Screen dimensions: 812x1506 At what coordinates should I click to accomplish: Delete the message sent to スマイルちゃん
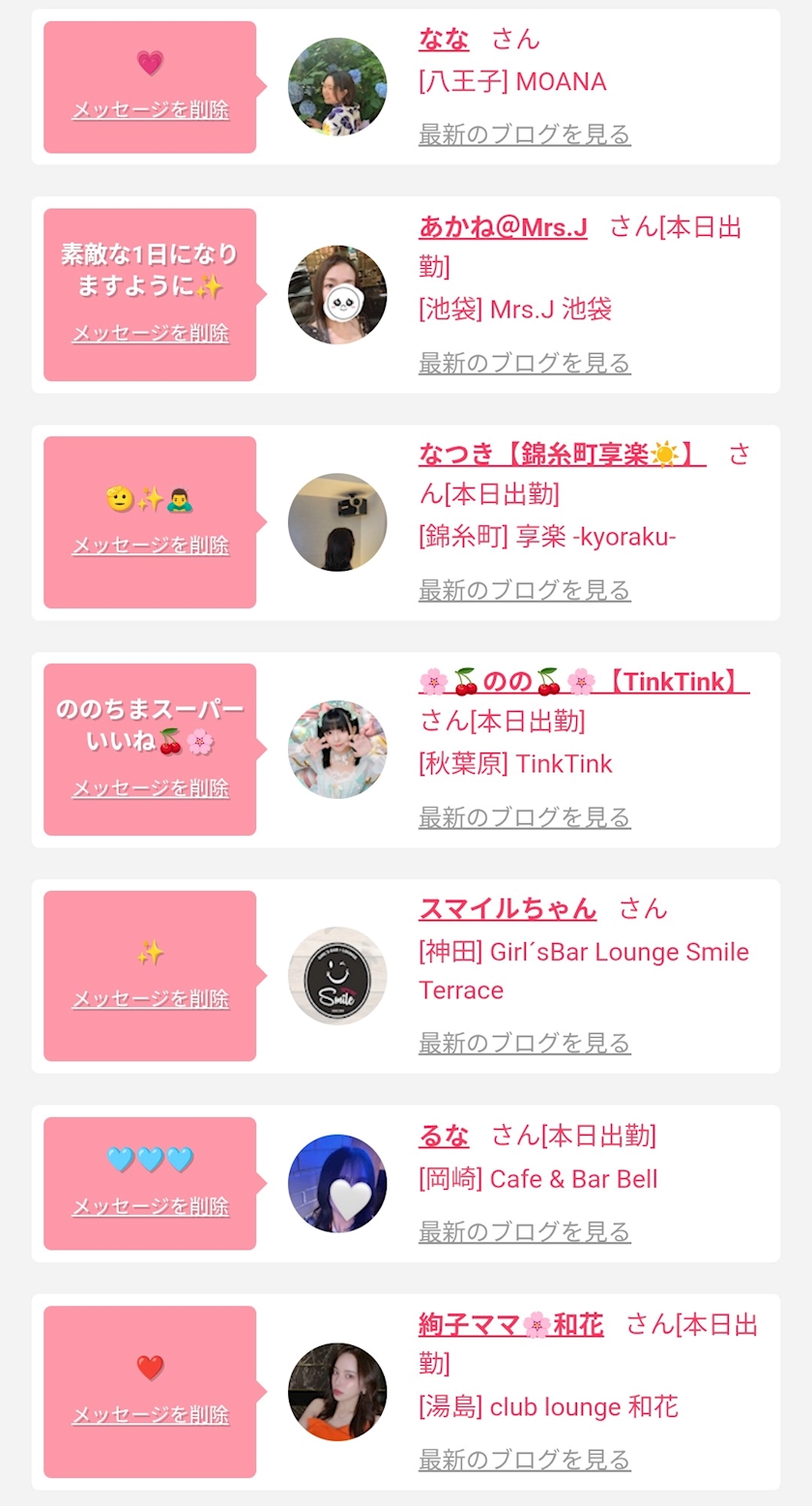(x=150, y=999)
